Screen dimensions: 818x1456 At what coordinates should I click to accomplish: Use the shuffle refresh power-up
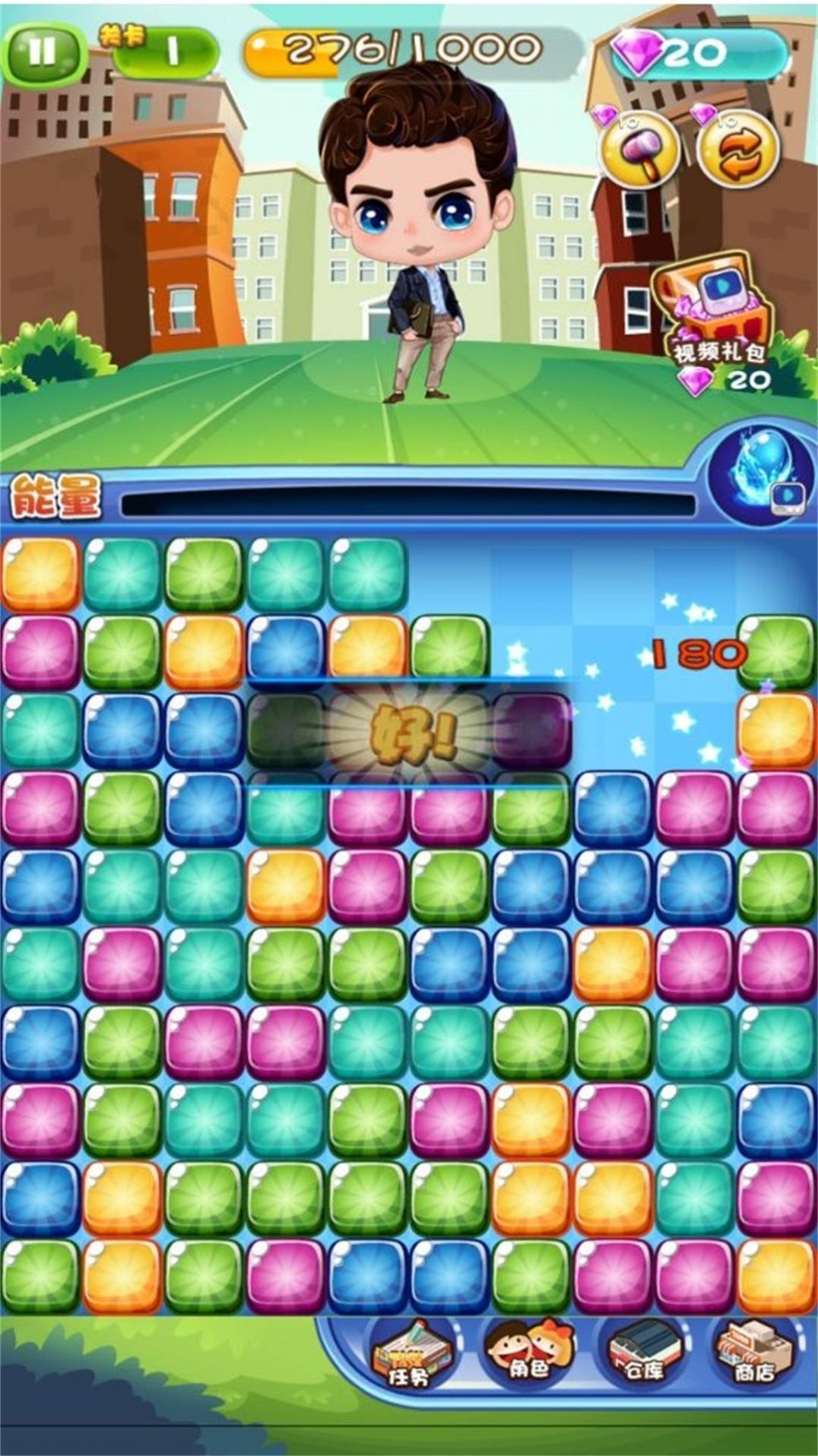coord(738,150)
